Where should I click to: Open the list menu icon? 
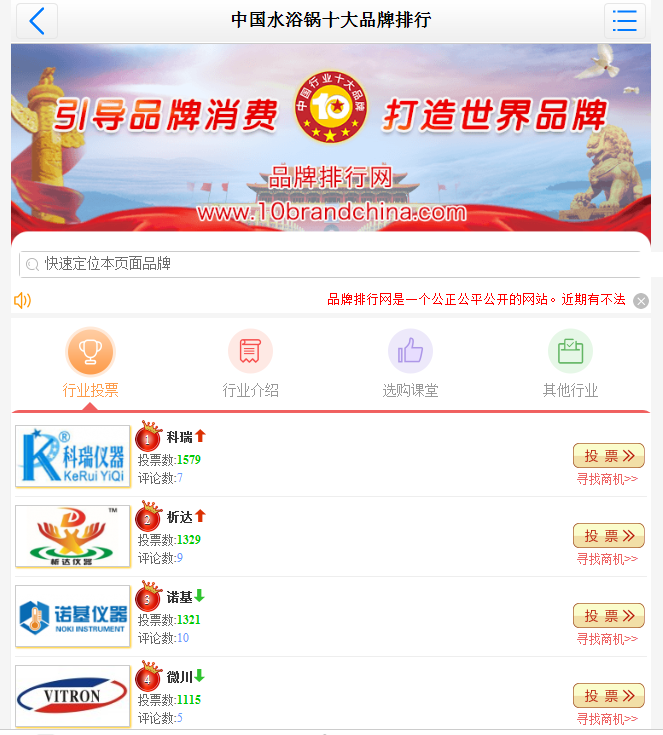coord(625,21)
